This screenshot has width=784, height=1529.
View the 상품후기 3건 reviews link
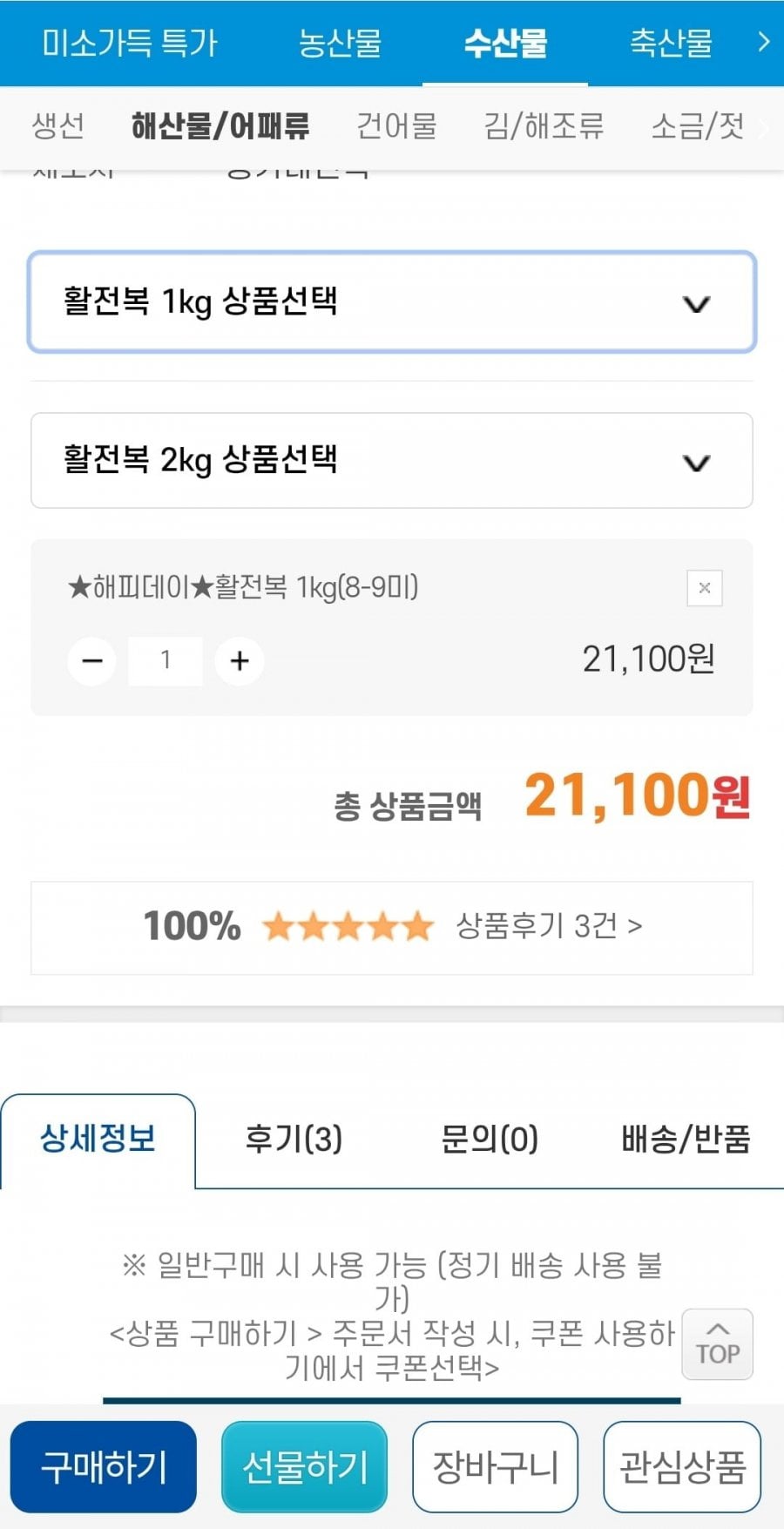click(x=549, y=926)
